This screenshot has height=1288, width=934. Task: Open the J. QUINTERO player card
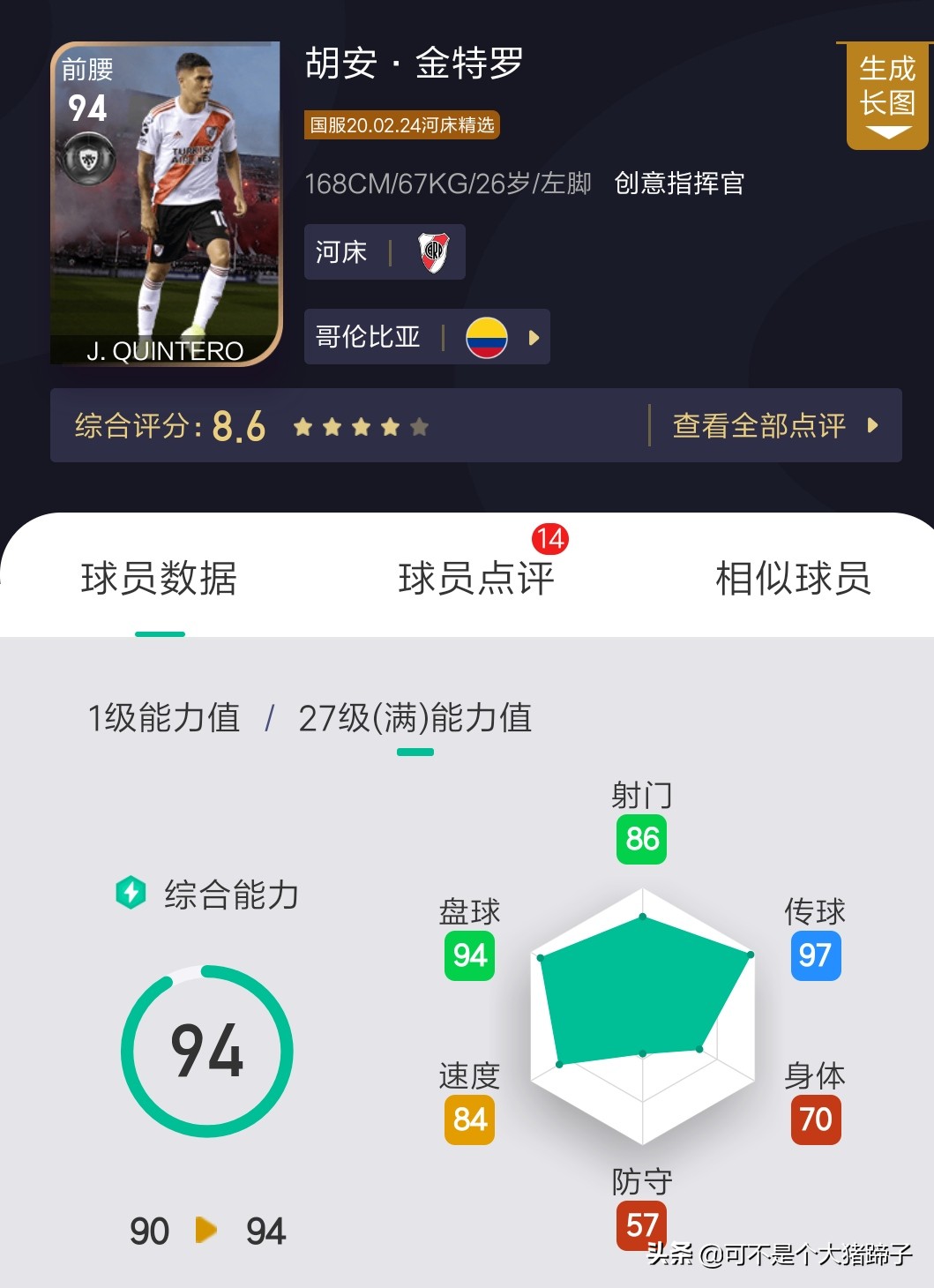click(166, 204)
